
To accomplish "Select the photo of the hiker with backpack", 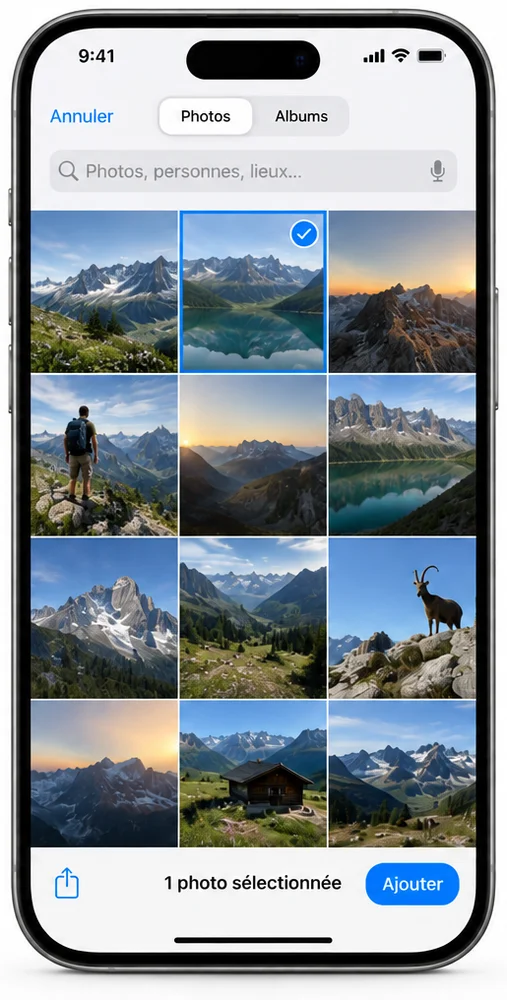I will (x=104, y=455).
